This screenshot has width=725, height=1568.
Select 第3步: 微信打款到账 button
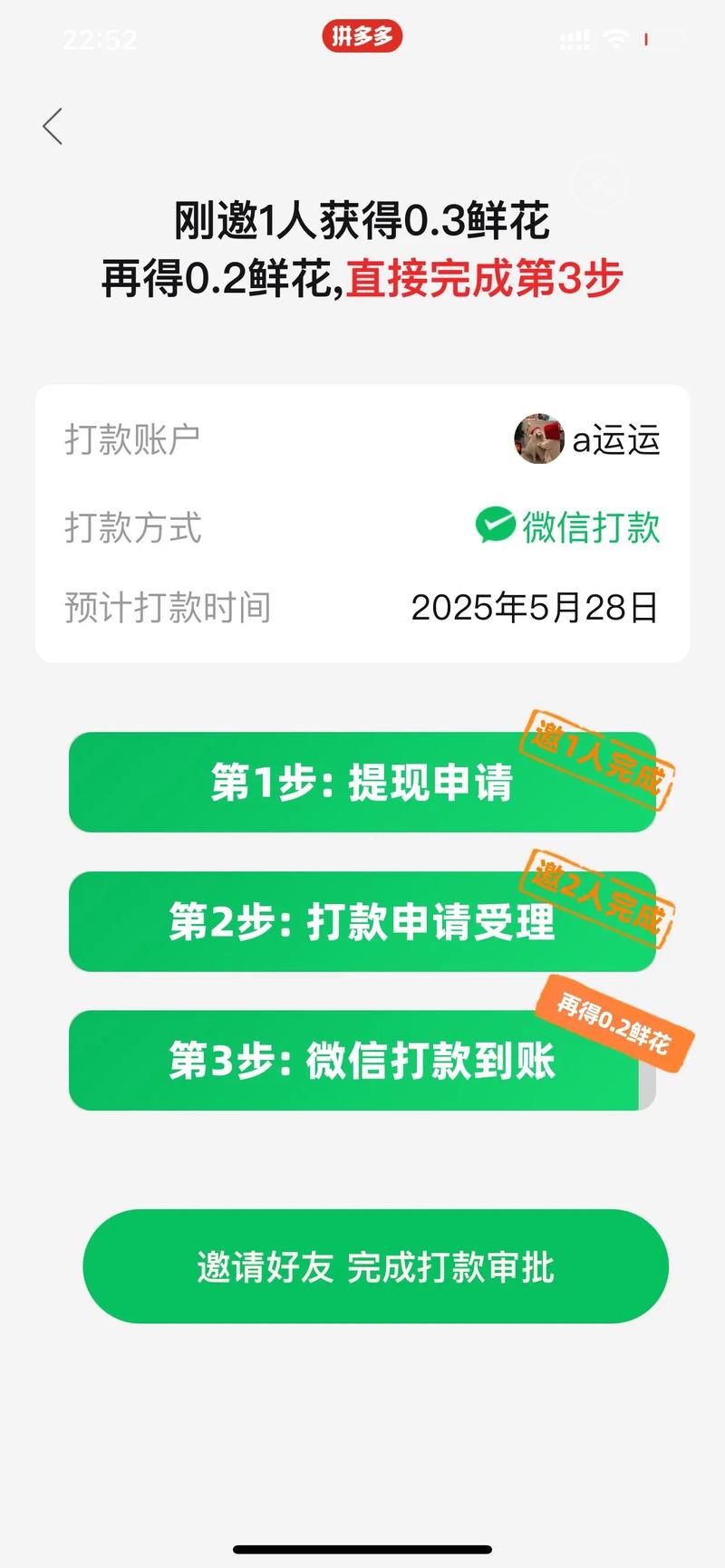pyautogui.click(x=362, y=1061)
